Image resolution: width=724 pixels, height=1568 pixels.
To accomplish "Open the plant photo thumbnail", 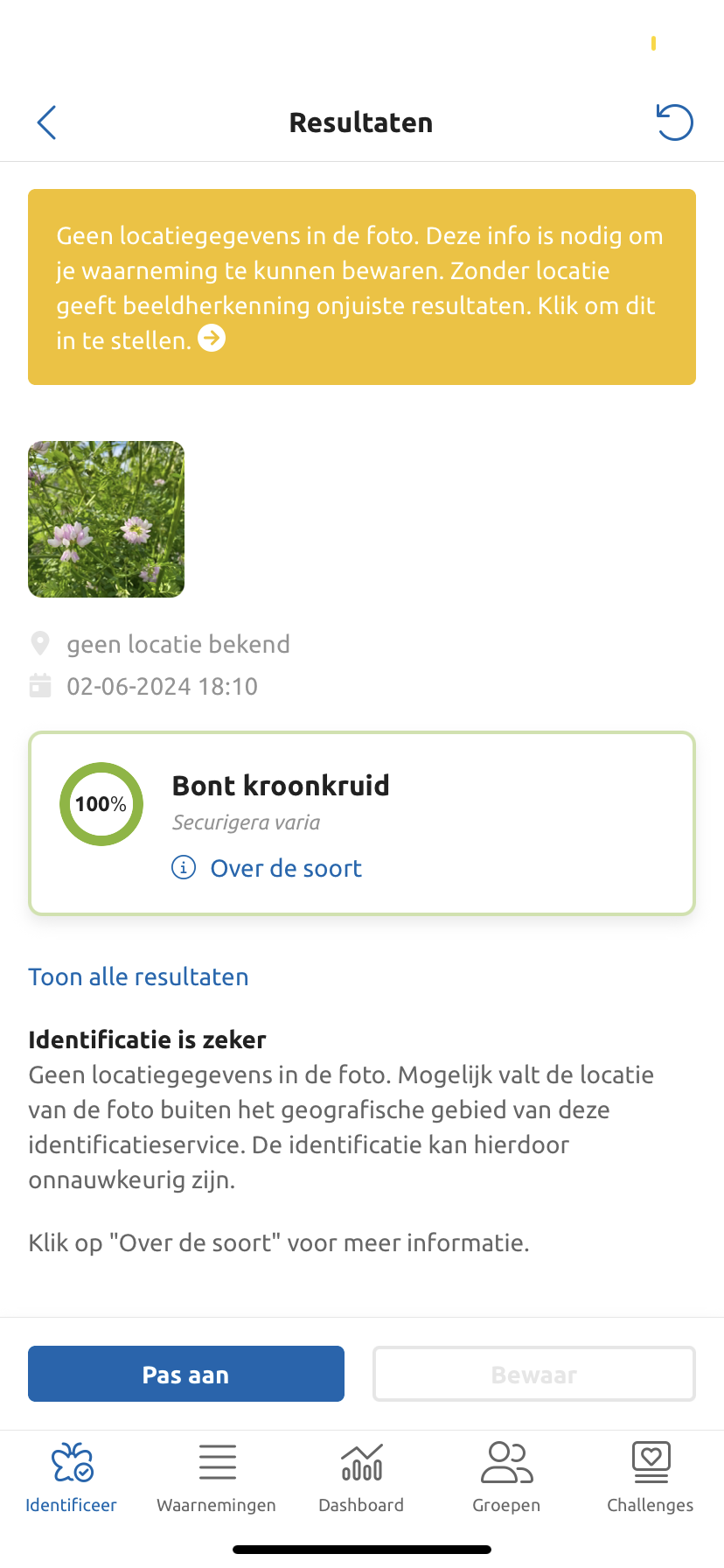I will point(107,520).
